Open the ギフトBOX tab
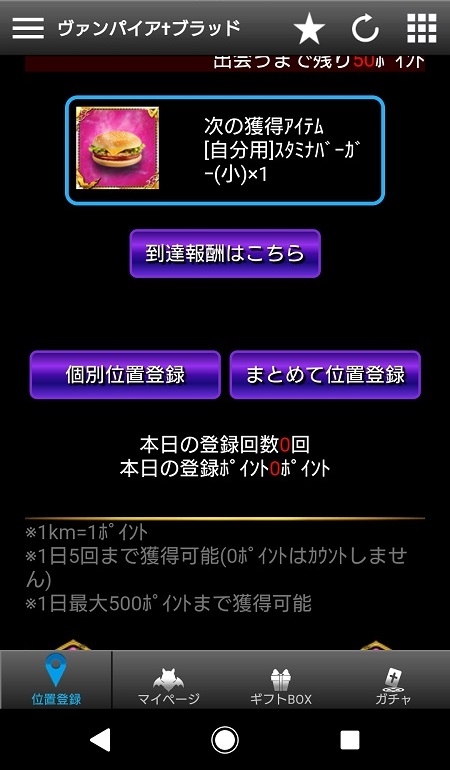450x770 pixels. point(281,680)
